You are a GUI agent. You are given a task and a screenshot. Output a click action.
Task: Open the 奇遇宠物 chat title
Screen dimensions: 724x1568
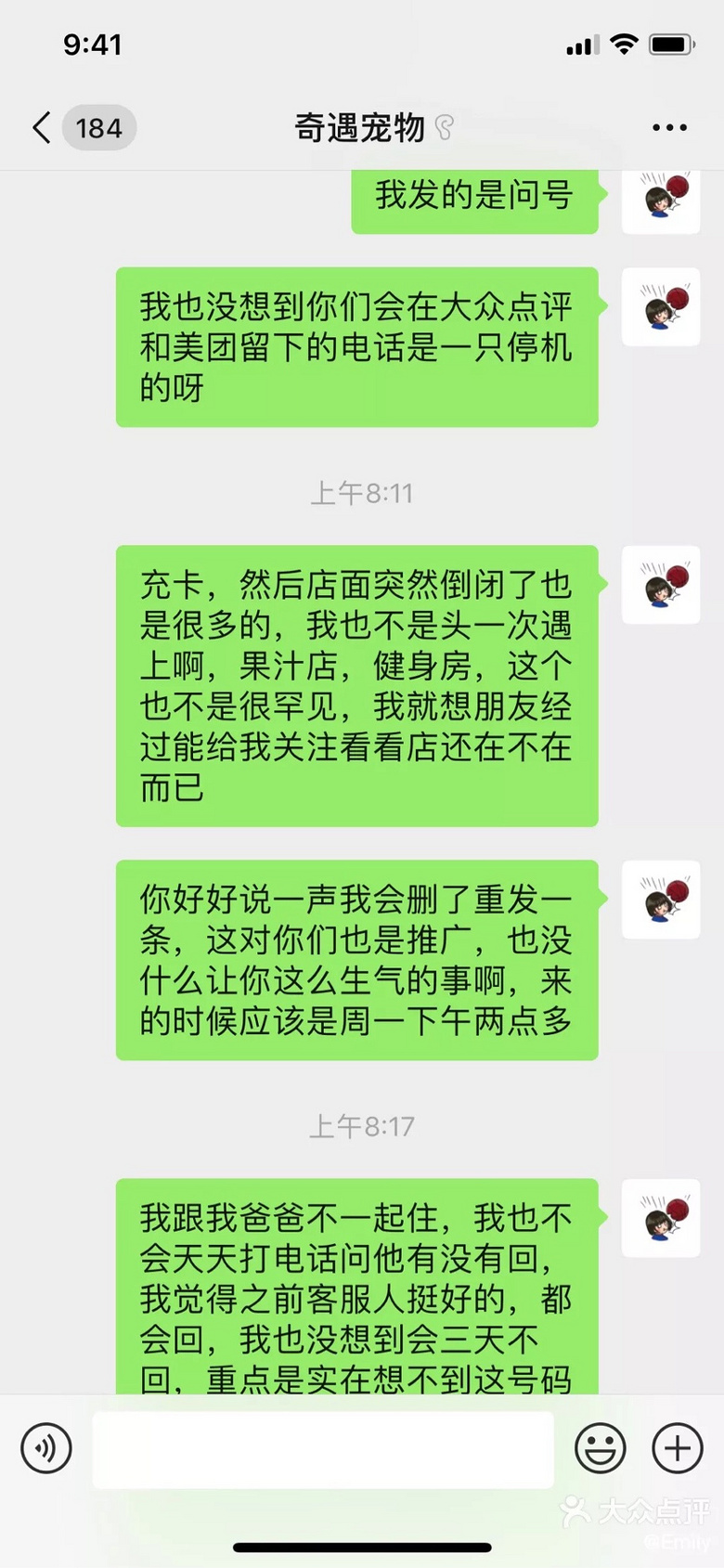(361, 127)
